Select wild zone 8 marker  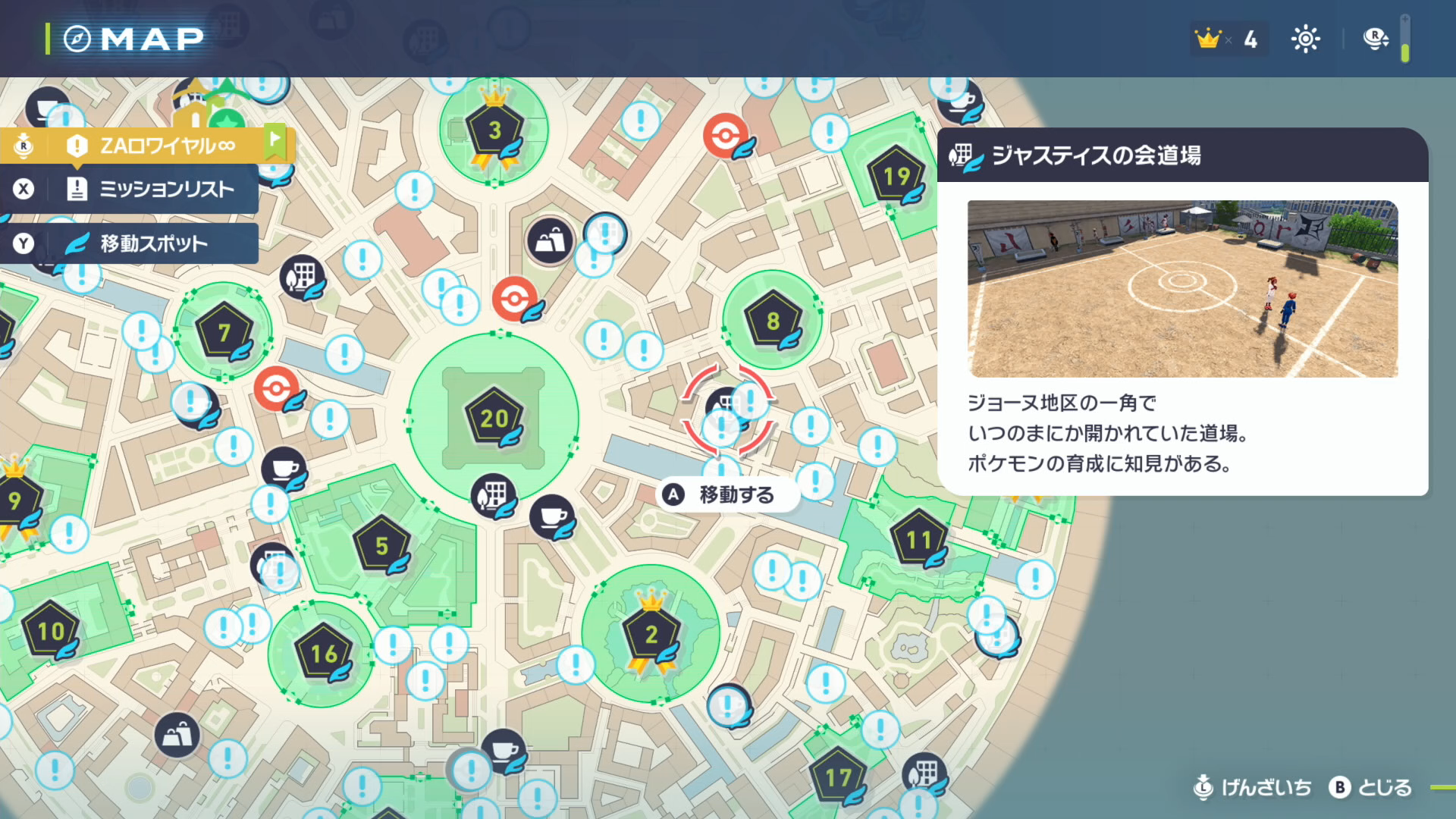tap(773, 321)
